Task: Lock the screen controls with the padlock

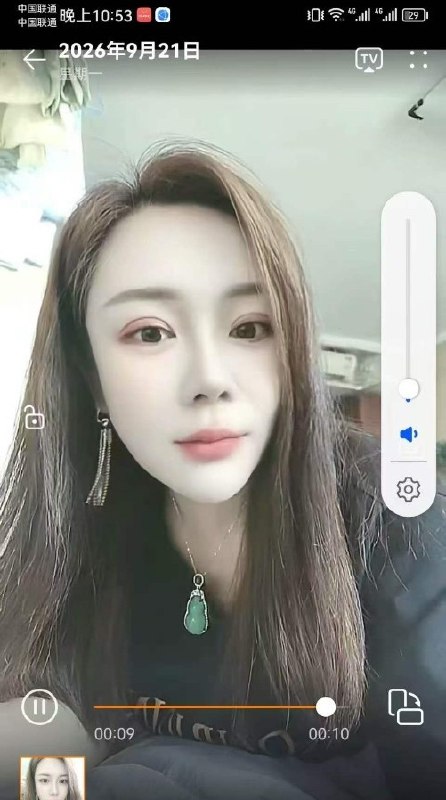Action: [34, 417]
